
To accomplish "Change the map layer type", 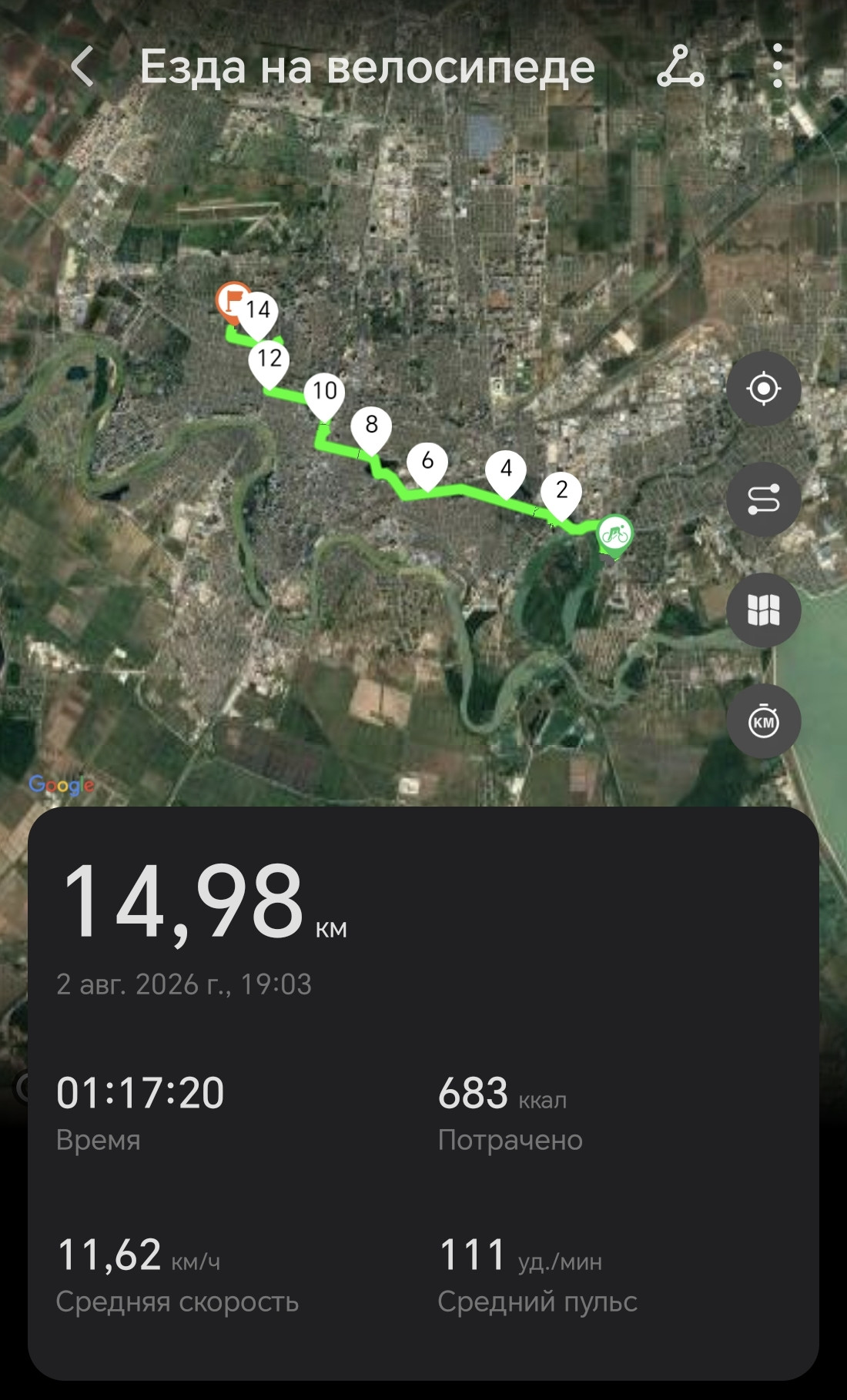I will coord(764,610).
